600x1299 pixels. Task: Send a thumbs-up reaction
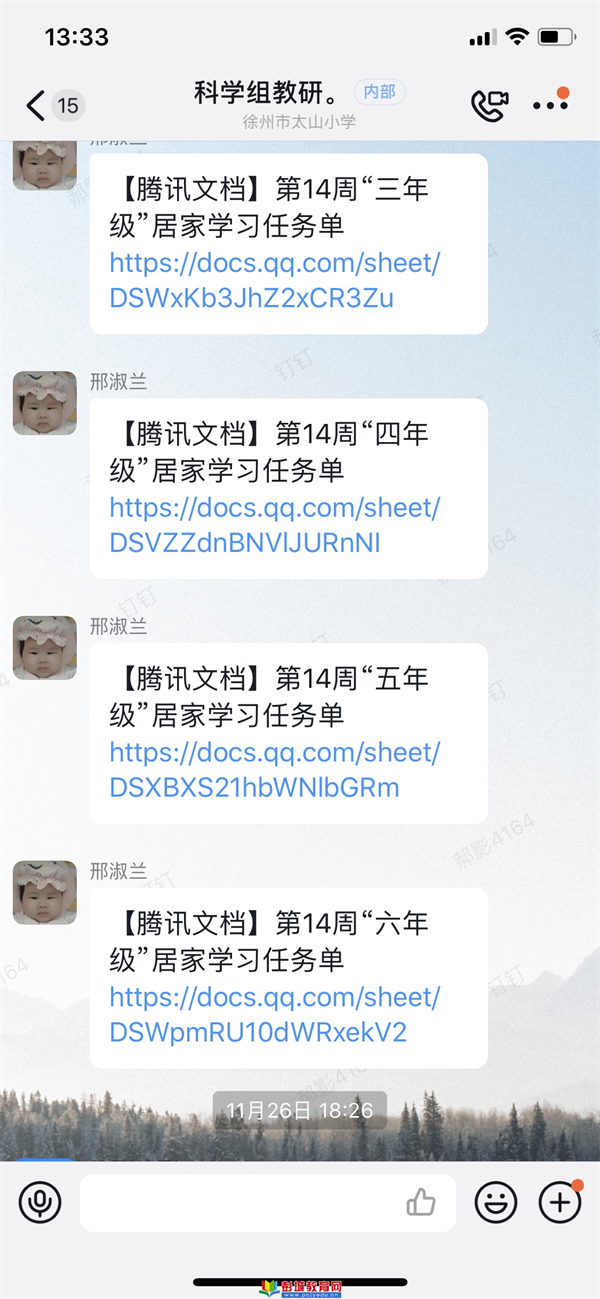click(422, 1202)
